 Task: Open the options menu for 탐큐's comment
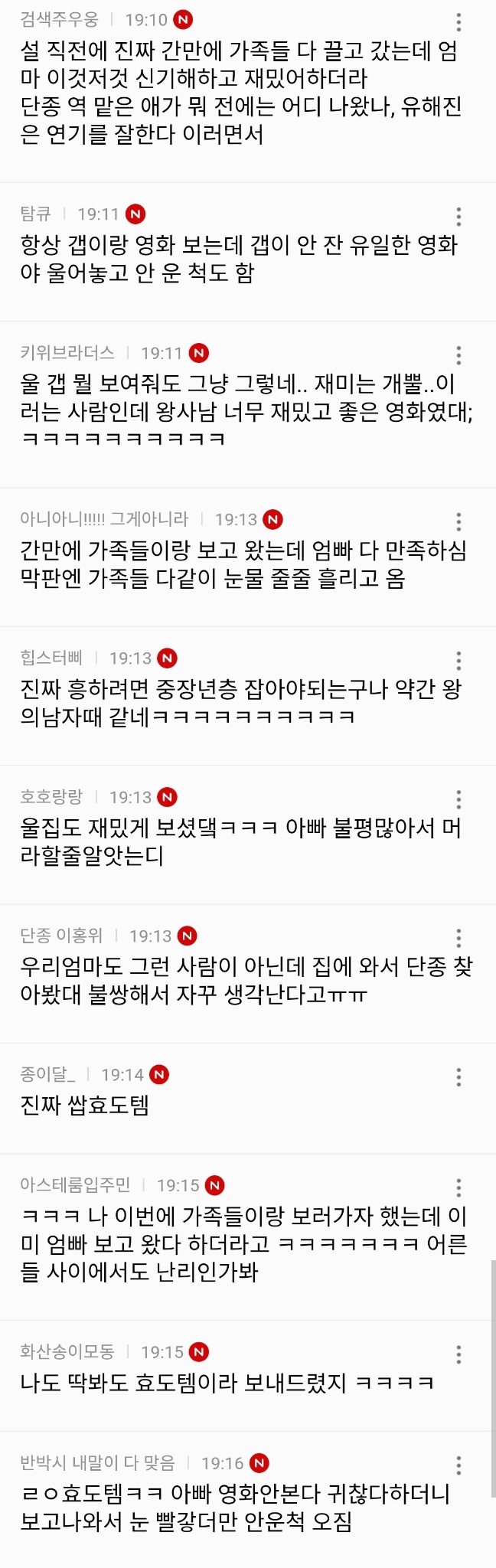[458, 216]
